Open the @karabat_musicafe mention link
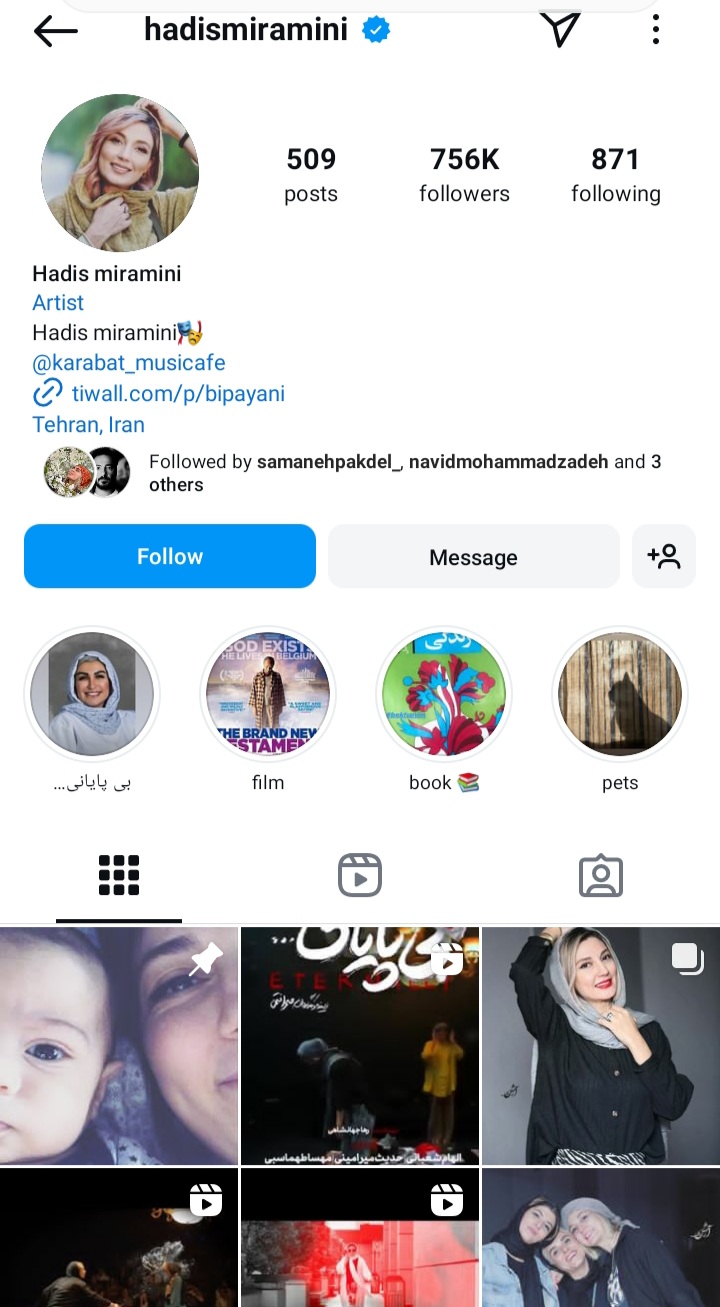The width and height of the screenshot is (720, 1307). tap(129, 362)
